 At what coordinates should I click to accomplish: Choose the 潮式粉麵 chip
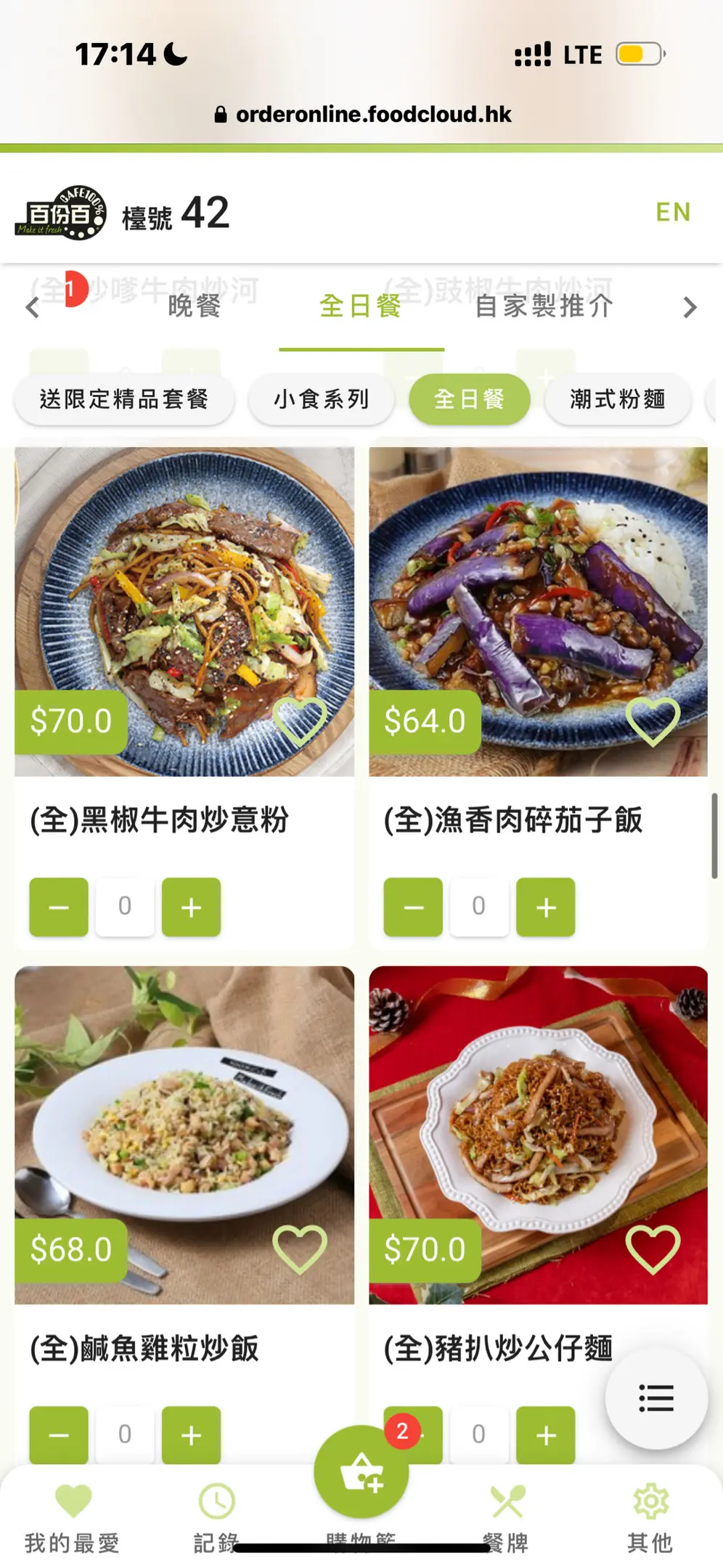pyautogui.click(x=617, y=399)
